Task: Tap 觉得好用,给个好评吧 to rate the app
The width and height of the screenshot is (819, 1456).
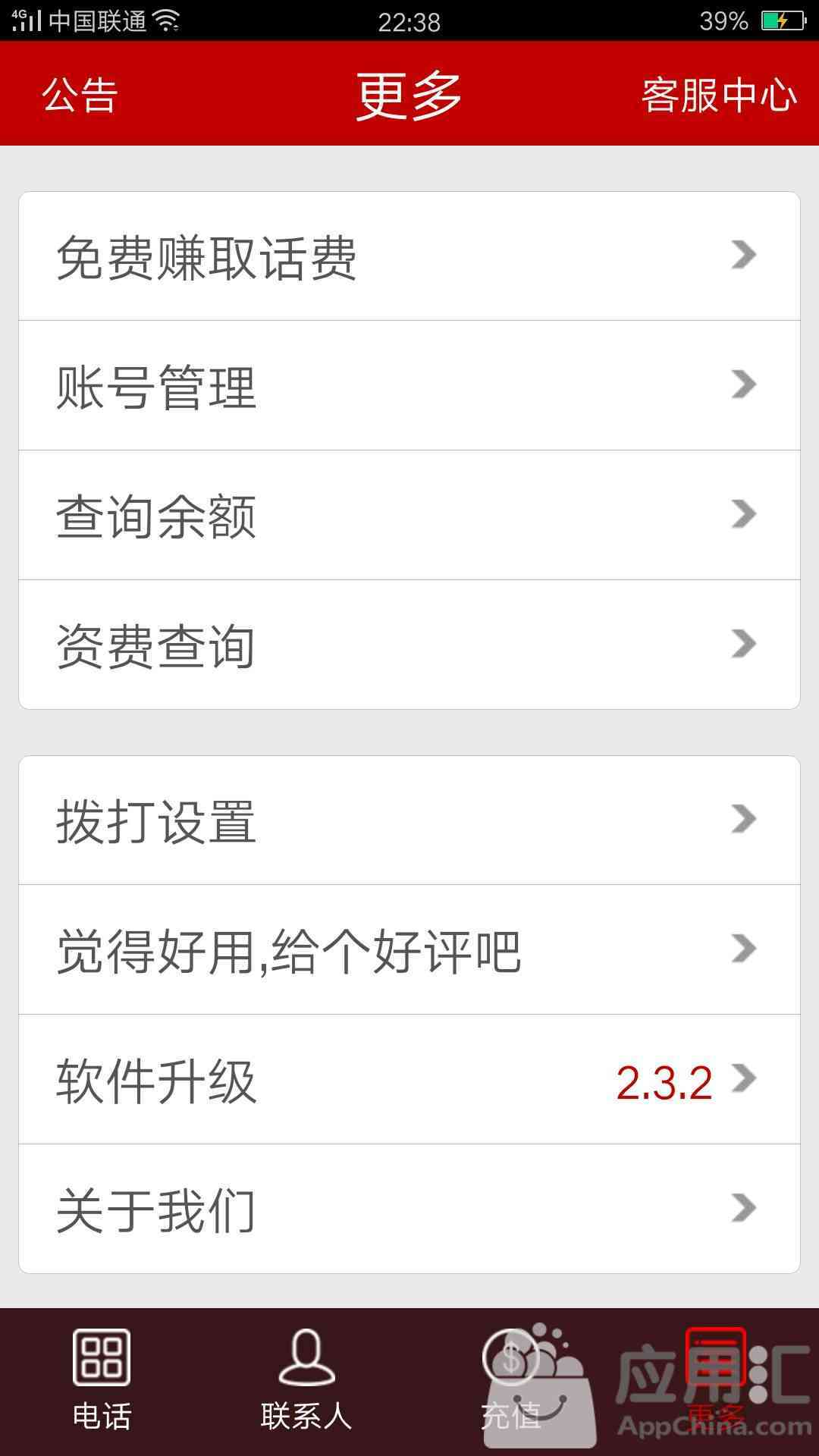Action: pos(409,949)
